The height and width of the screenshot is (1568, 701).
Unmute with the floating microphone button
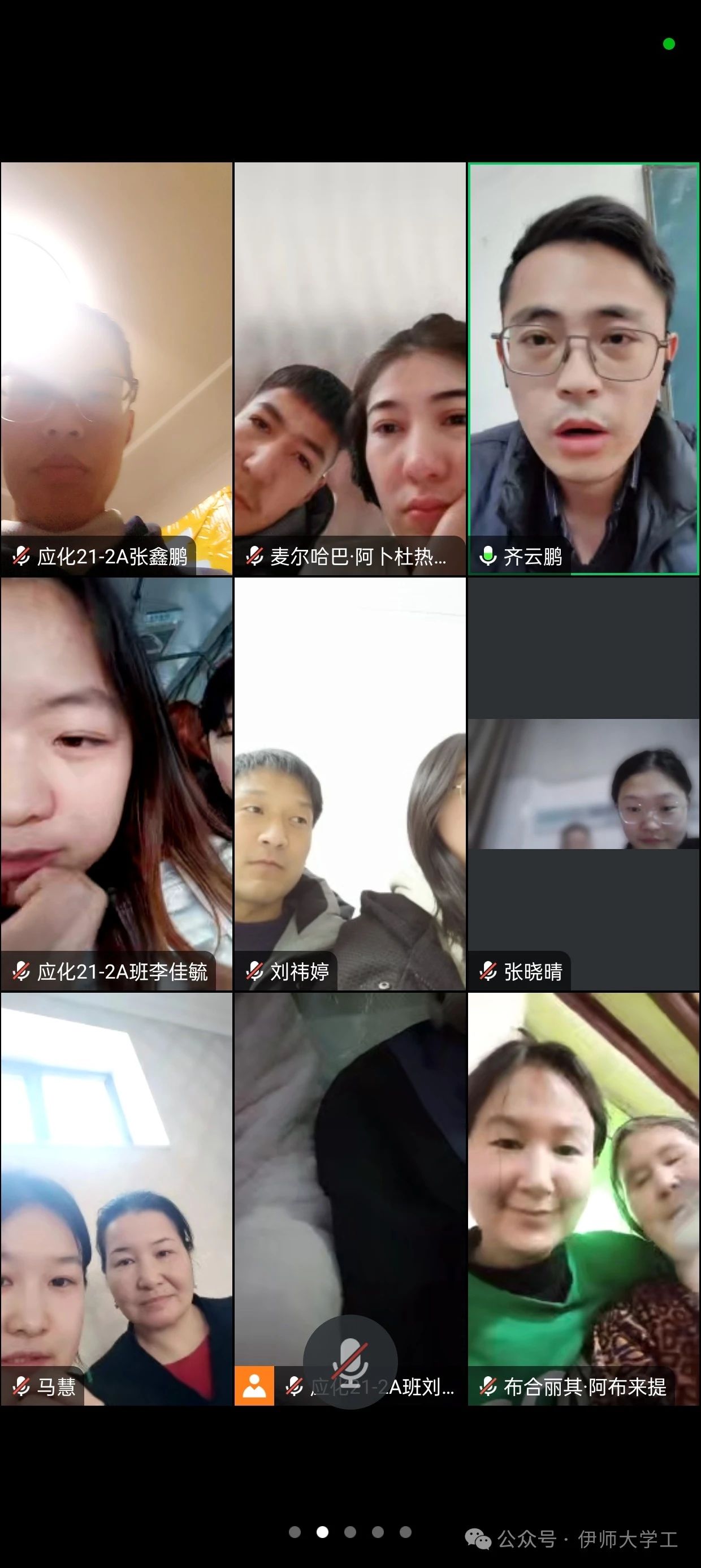pyautogui.click(x=350, y=1361)
